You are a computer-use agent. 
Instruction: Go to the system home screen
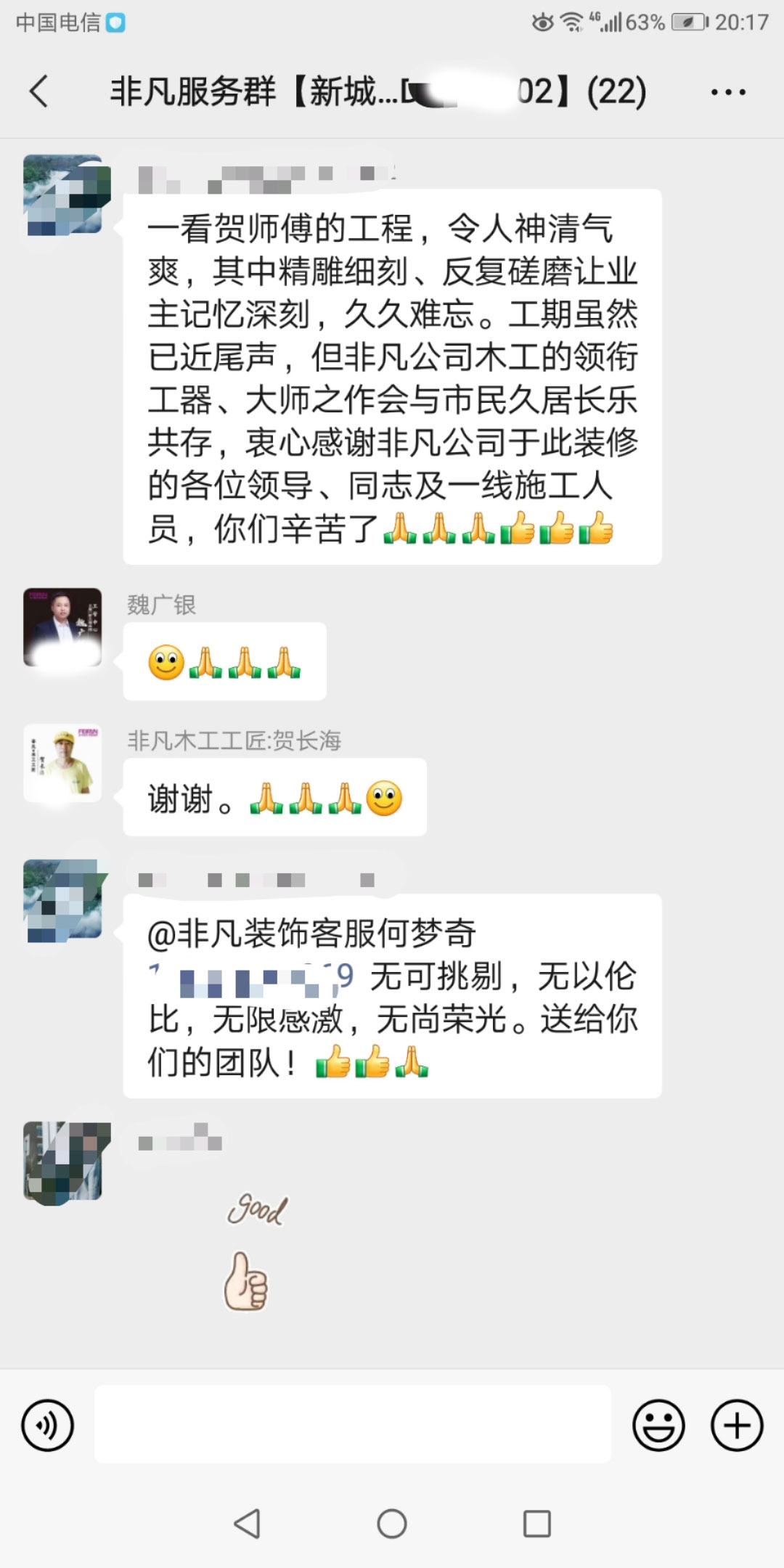click(392, 1524)
